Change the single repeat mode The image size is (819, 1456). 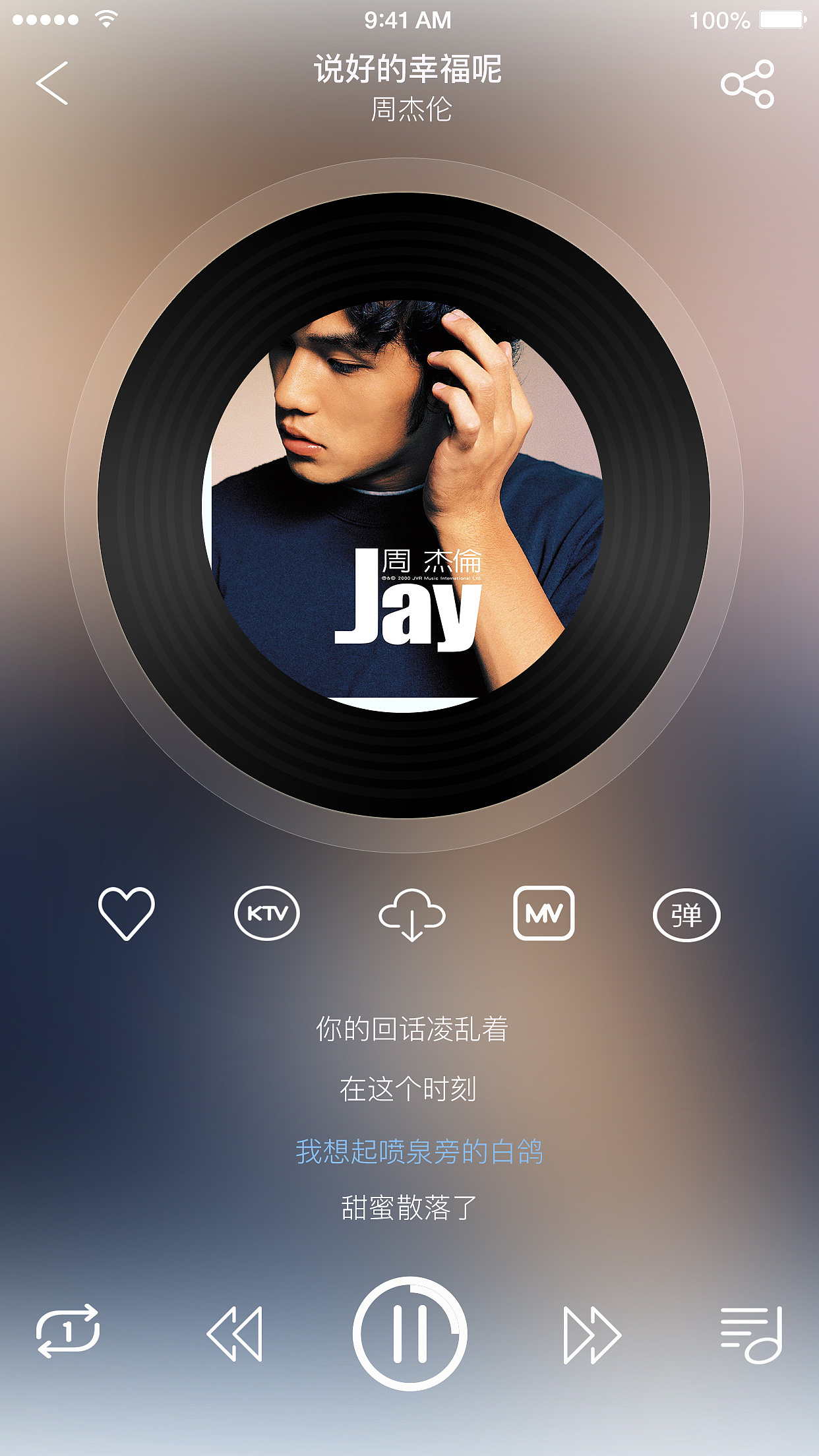[68, 1332]
